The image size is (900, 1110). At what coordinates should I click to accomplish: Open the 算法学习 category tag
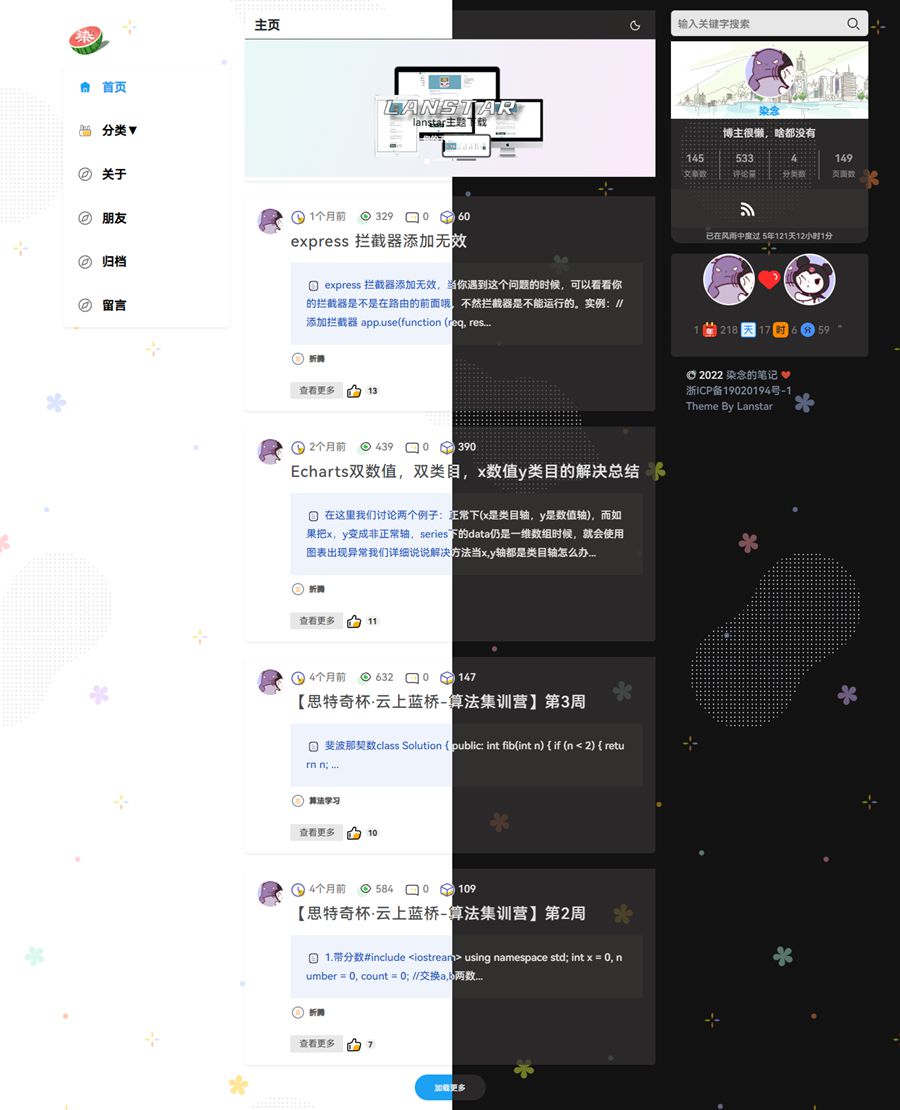324,801
